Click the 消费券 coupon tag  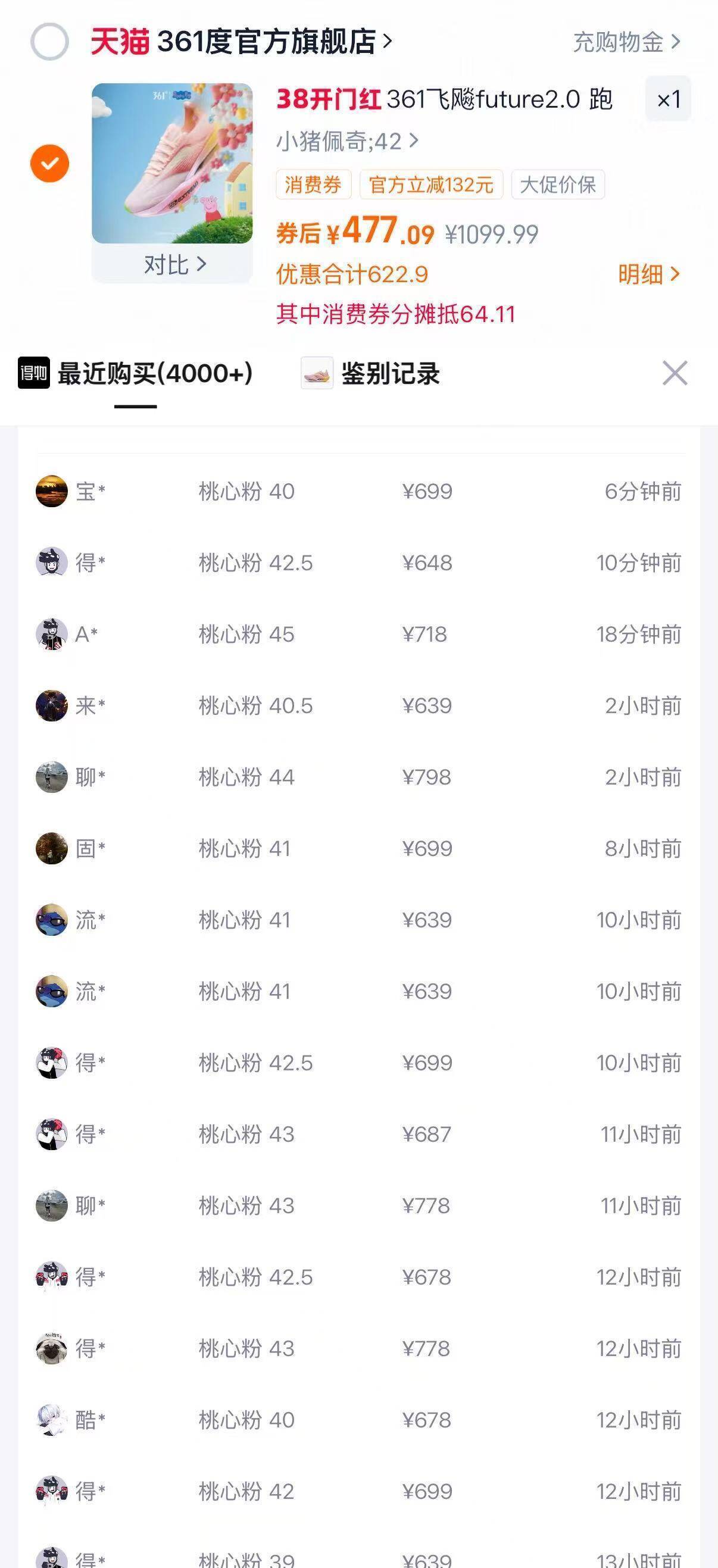tap(313, 185)
